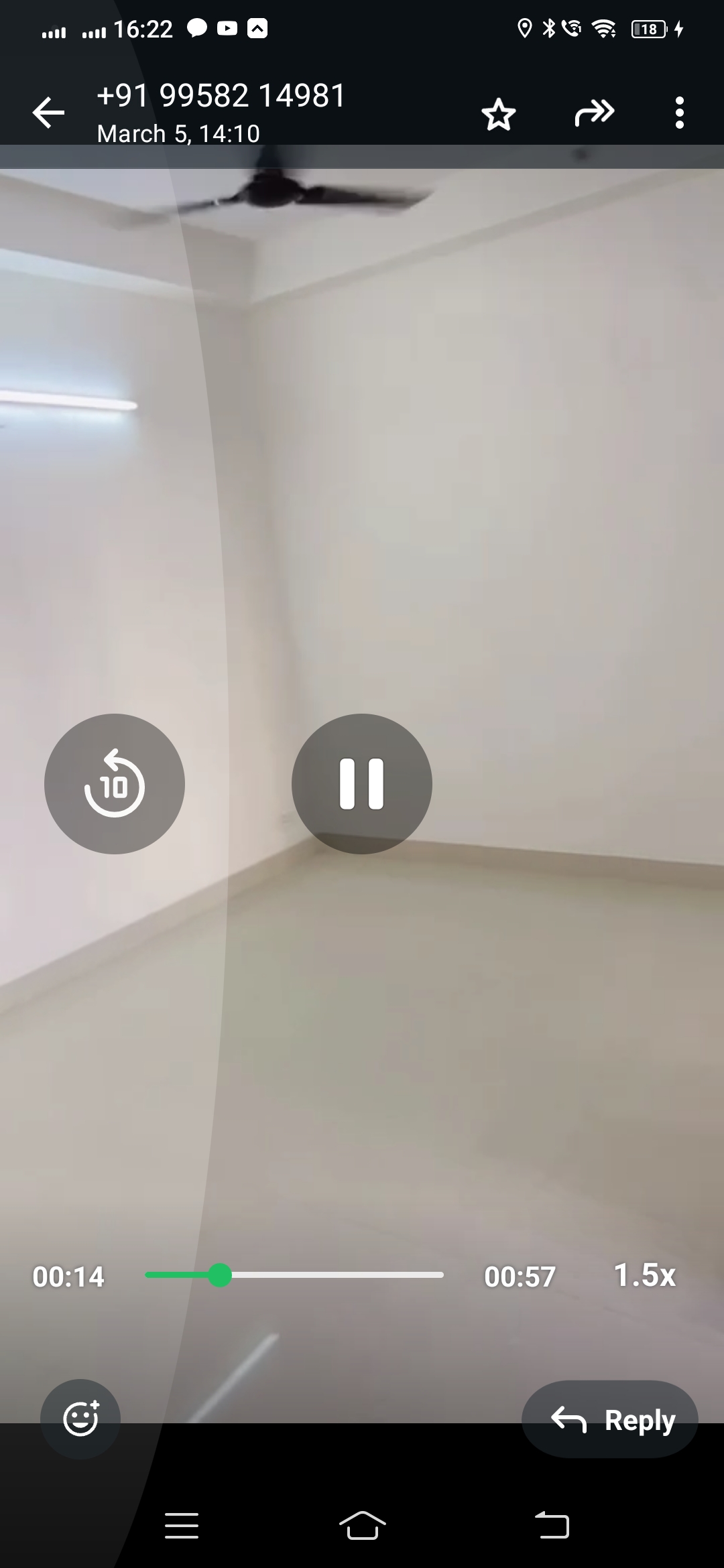The image size is (724, 1568).
Task: Open the system recent apps menu
Action: (x=182, y=1526)
